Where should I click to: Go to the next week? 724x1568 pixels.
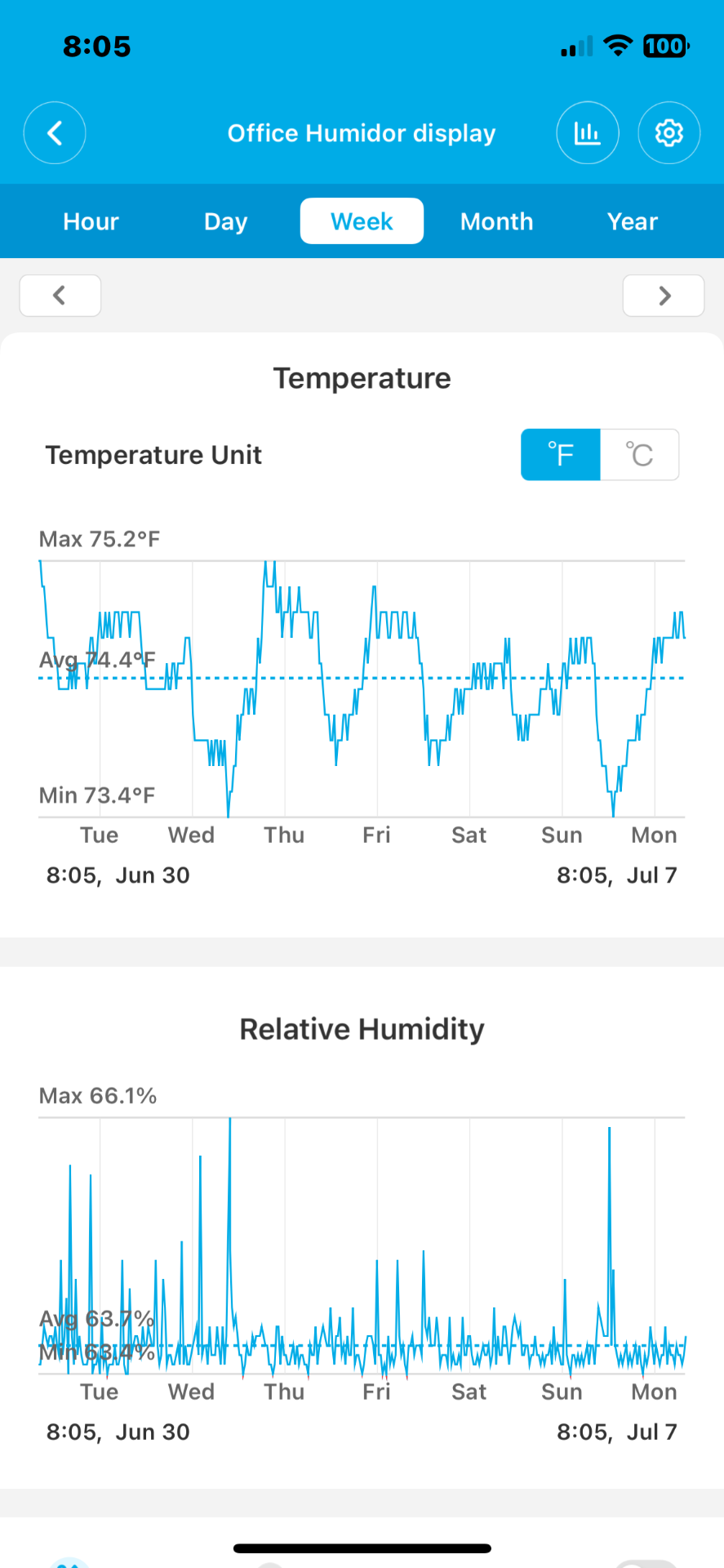point(664,296)
